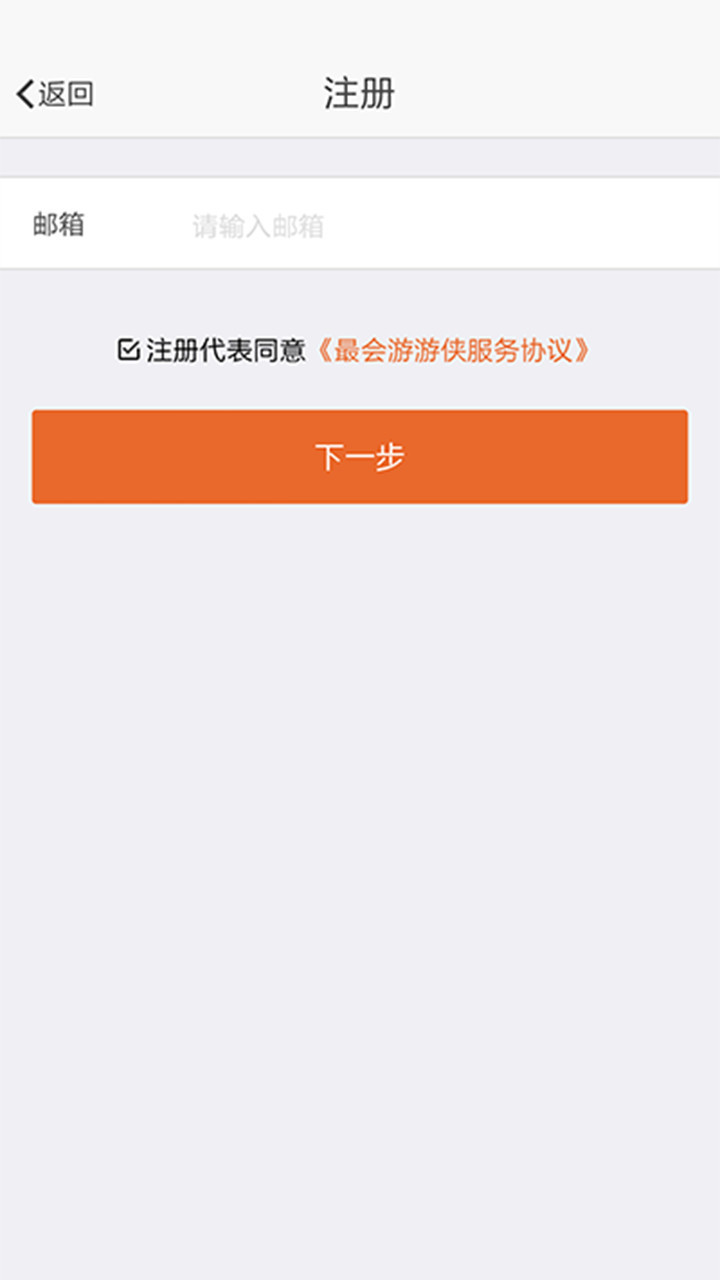The height and width of the screenshot is (1280, 720).
Task: Select the 注册代表同意 text line
Action: pyautogui.click(x=225, y=350)
